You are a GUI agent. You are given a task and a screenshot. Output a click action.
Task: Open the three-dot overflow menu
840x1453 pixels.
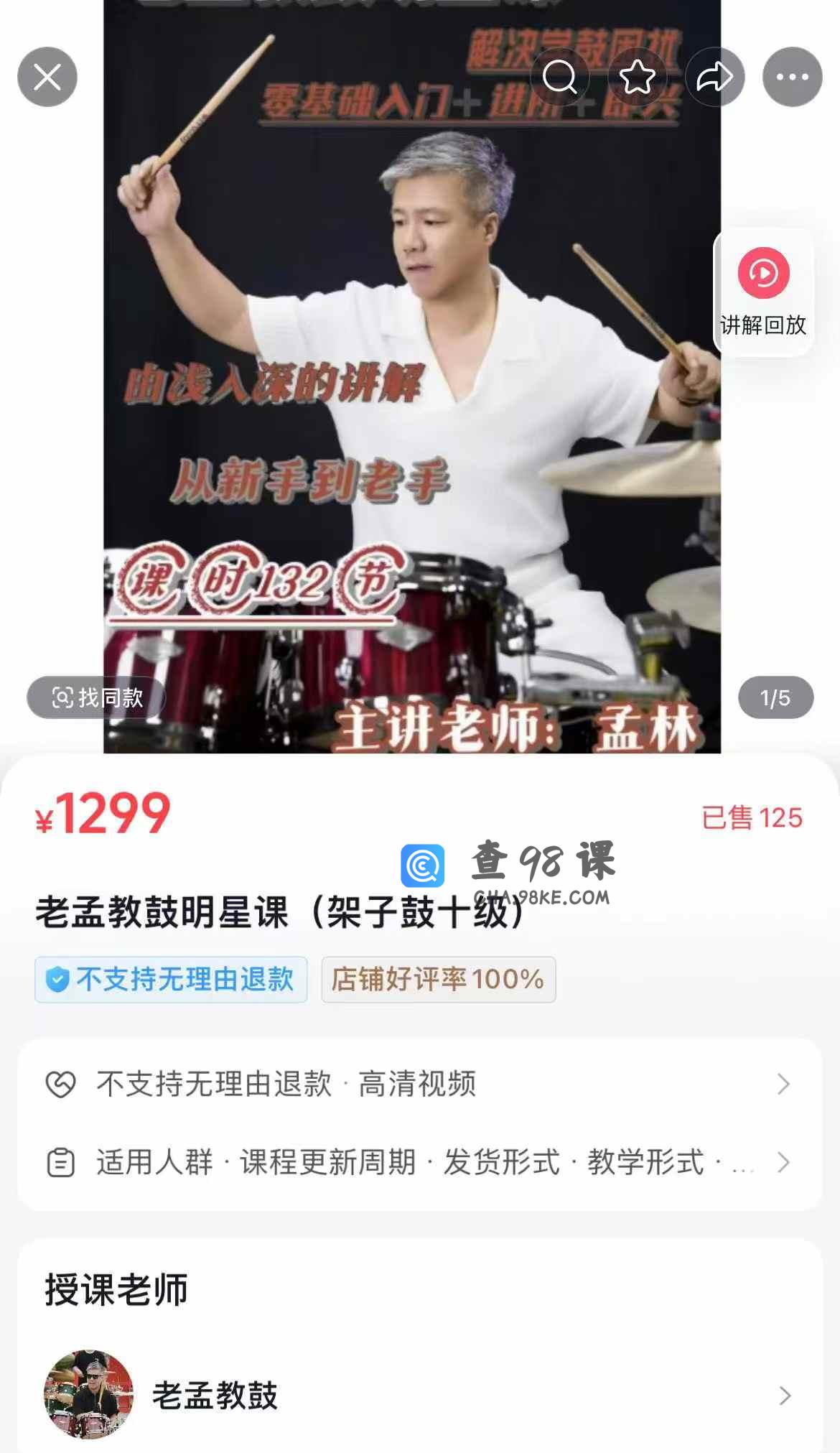point(793,77)
